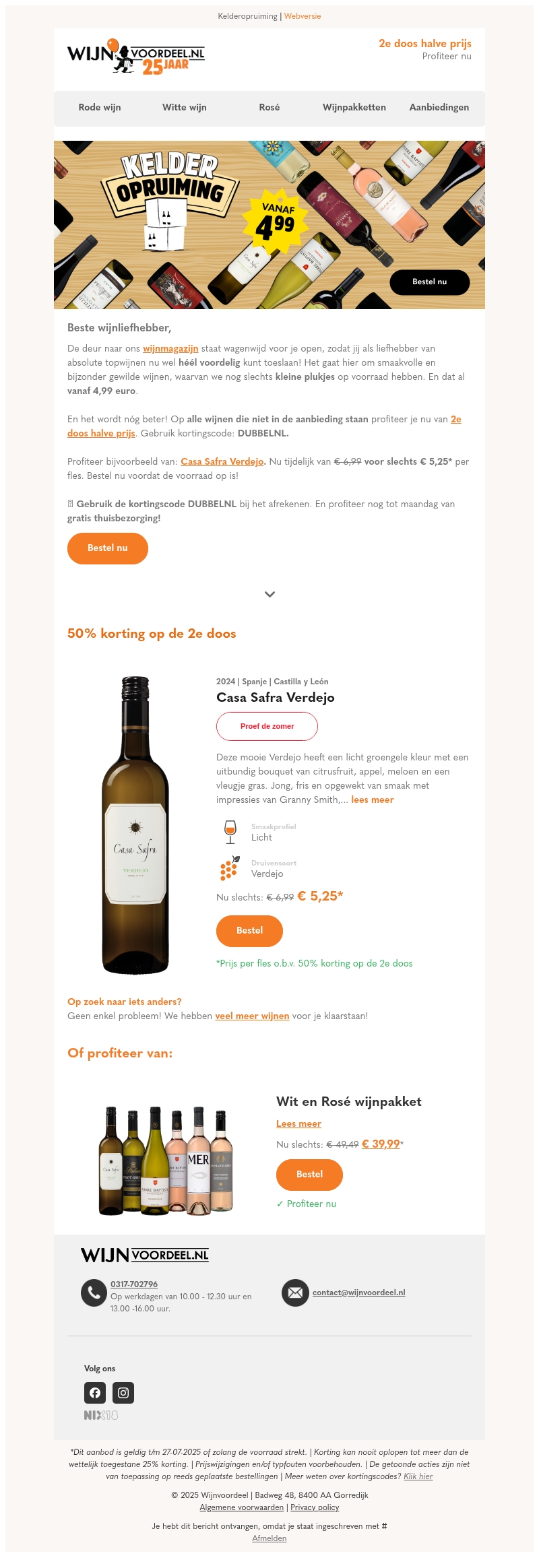Open Wijnpakketten section
The width and height of the screenshot is (539, 1568).
[x=354, y=107]
